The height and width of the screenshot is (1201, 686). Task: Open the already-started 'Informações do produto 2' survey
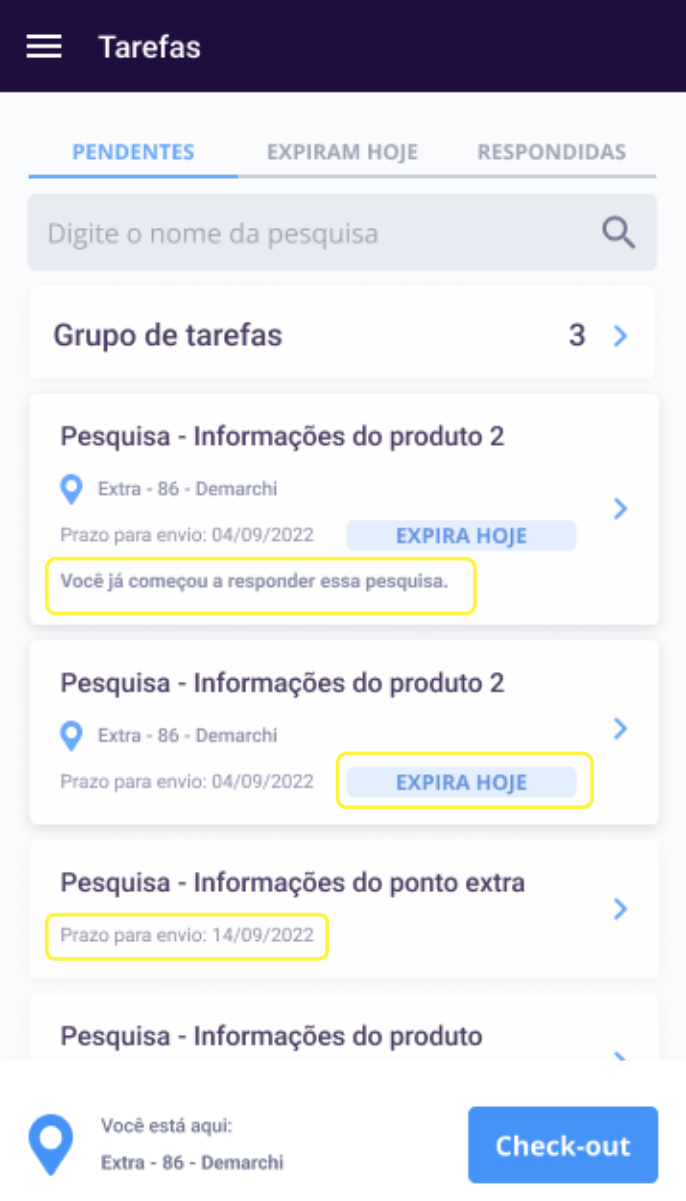[x=342, y=508]
